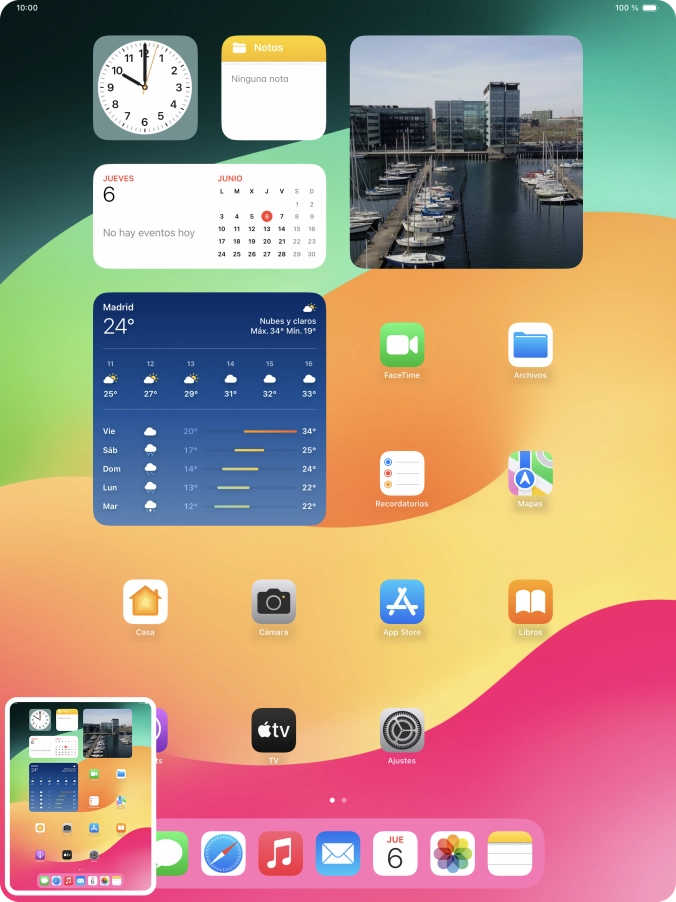Image resolution: width=676 pixels, height=902 pixels.
Task: Launch the Casa app
Action: [145, 602]
